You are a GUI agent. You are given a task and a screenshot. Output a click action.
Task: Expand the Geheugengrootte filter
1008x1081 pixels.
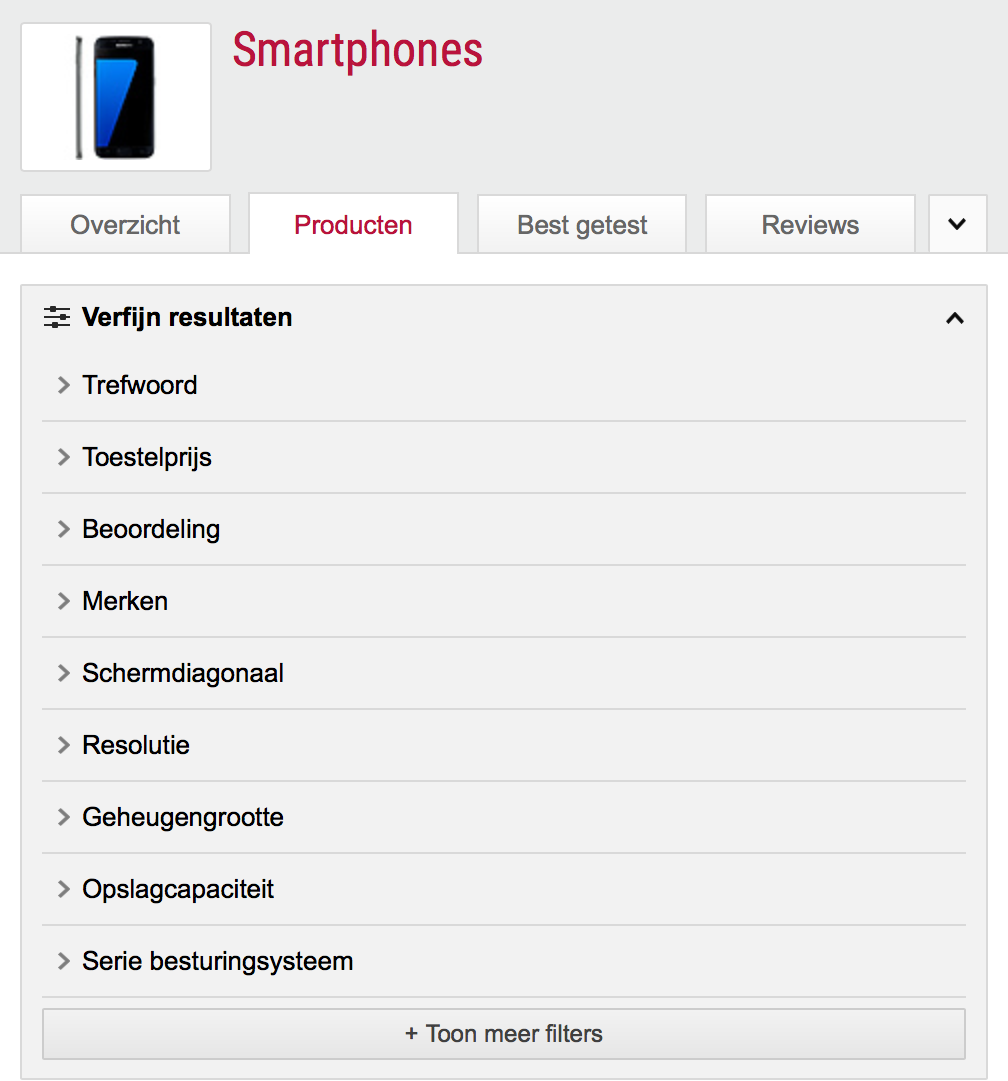coord(183,817)
